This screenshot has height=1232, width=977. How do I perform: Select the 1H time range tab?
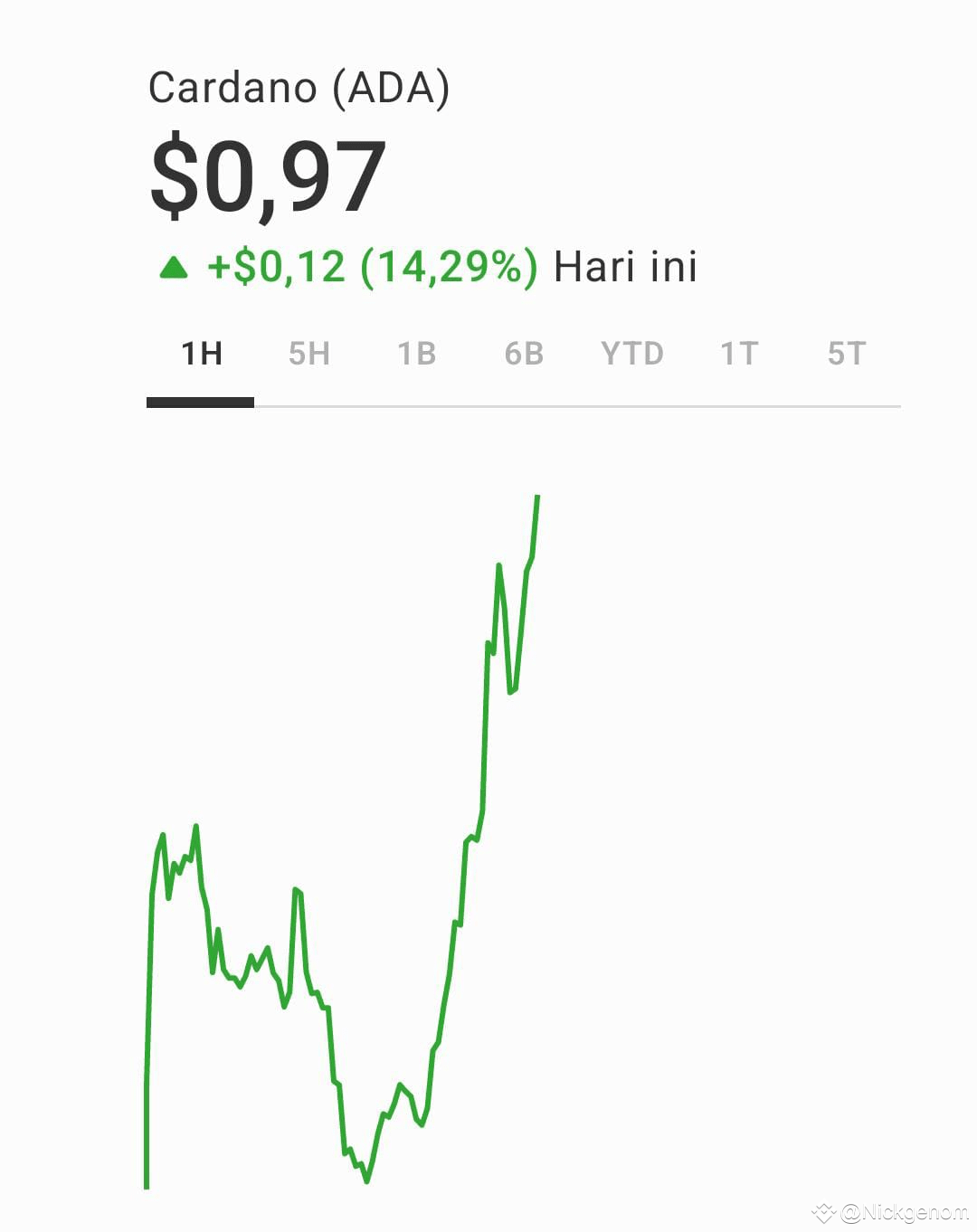(x=201, y=354)
